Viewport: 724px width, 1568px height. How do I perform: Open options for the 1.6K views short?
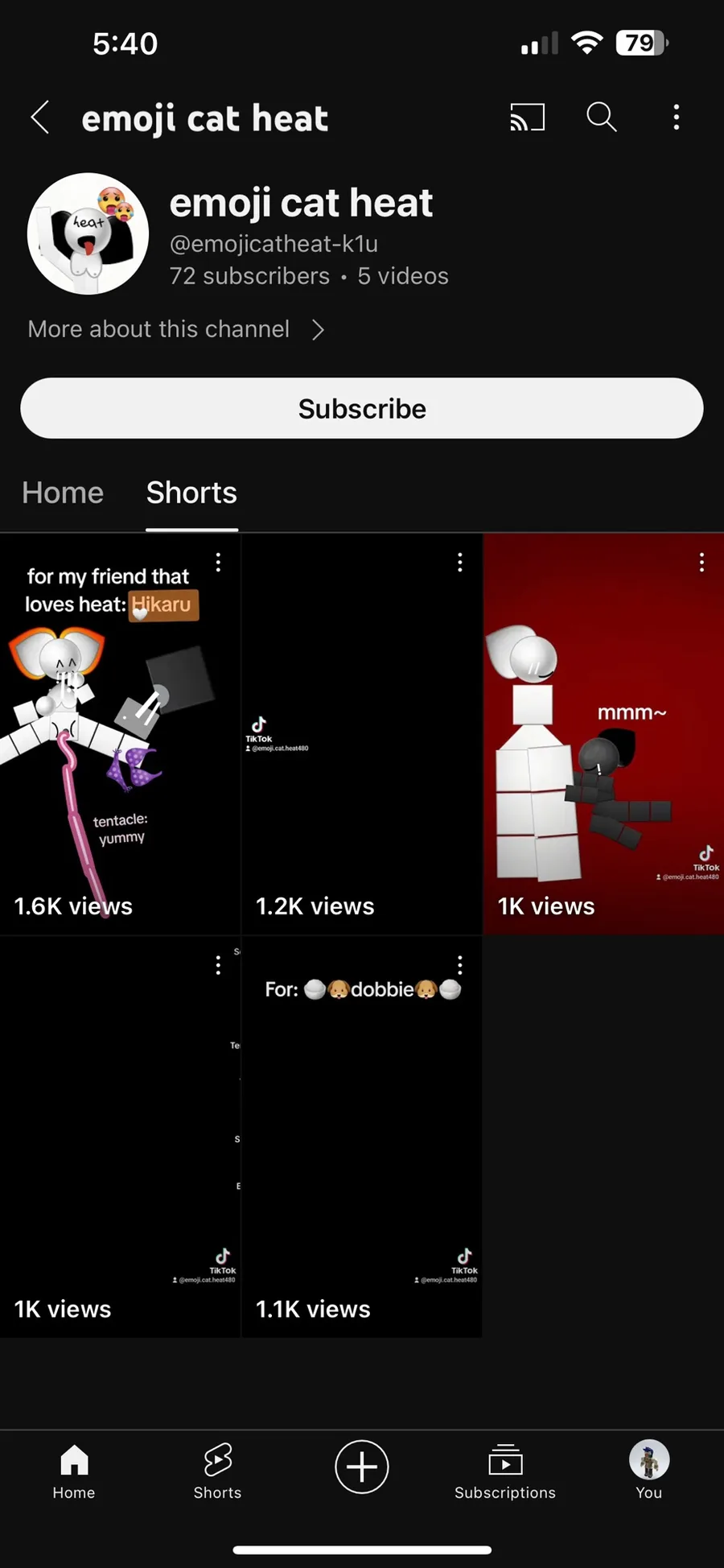coord(218,562)
